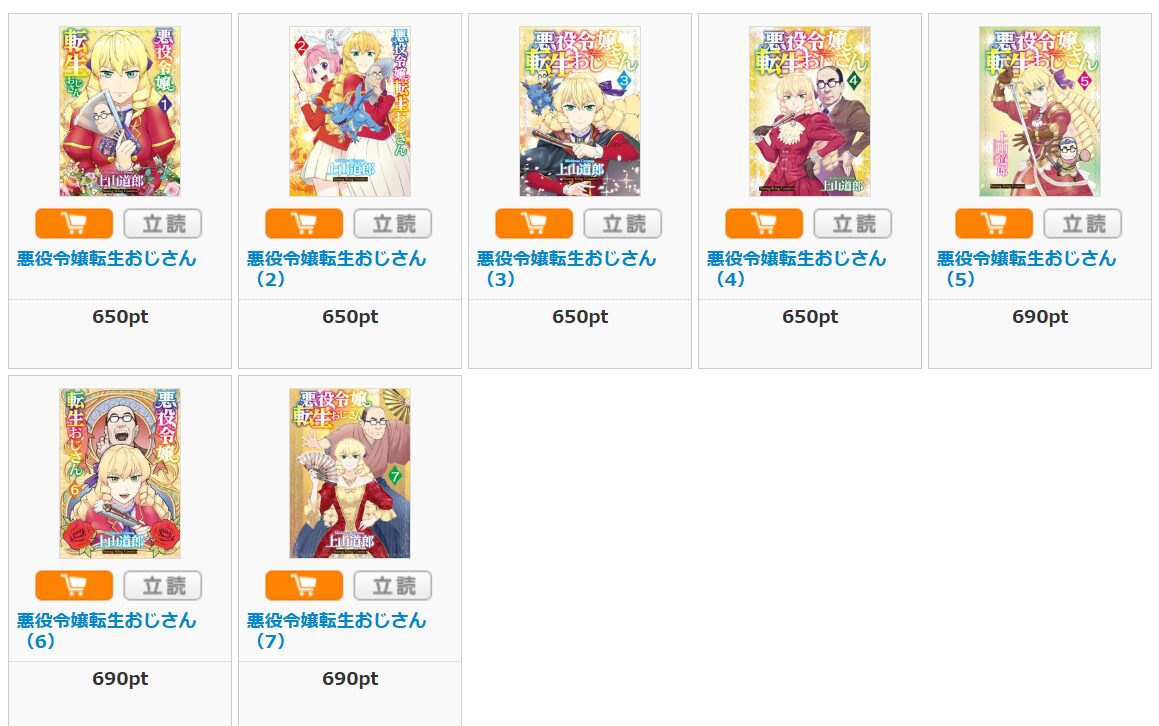Image resolution: width=1159 pixels, height=726 pixels.
Task: Open 悪役令嬢転生おじさん volume 1 title link
Action: click(107, 258)
